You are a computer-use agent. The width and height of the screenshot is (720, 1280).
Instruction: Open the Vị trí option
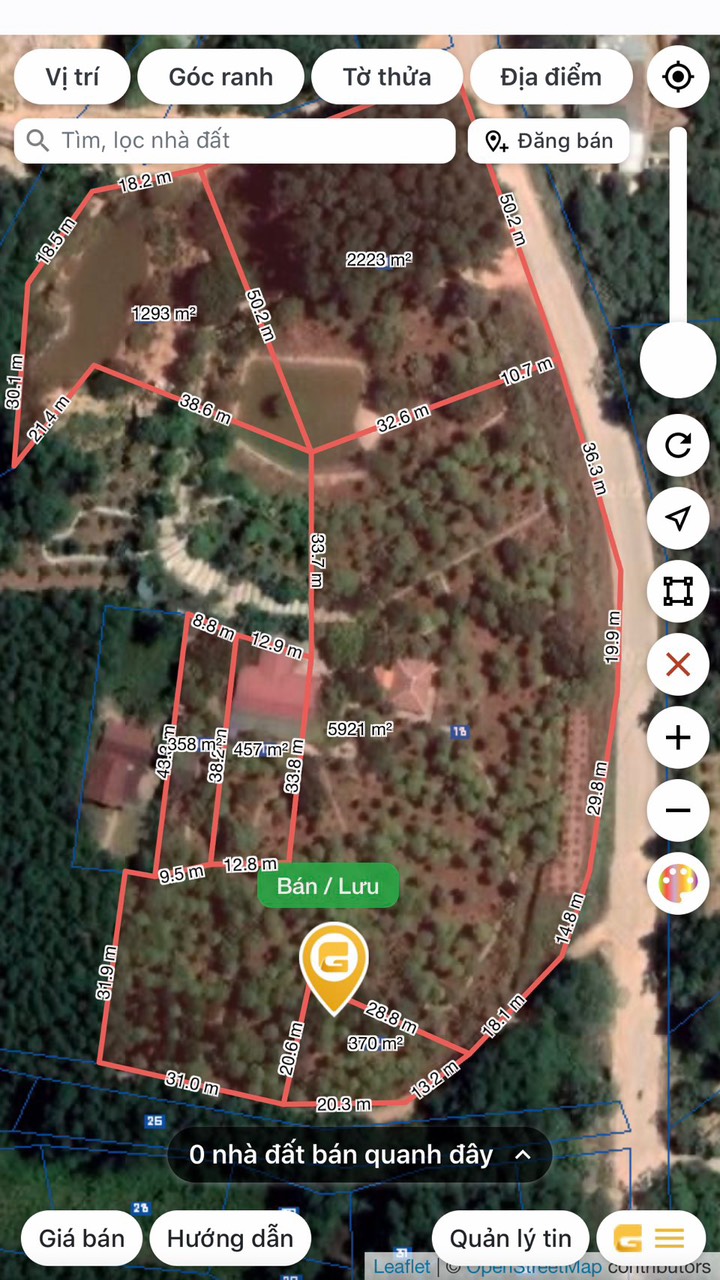[72, 77]
